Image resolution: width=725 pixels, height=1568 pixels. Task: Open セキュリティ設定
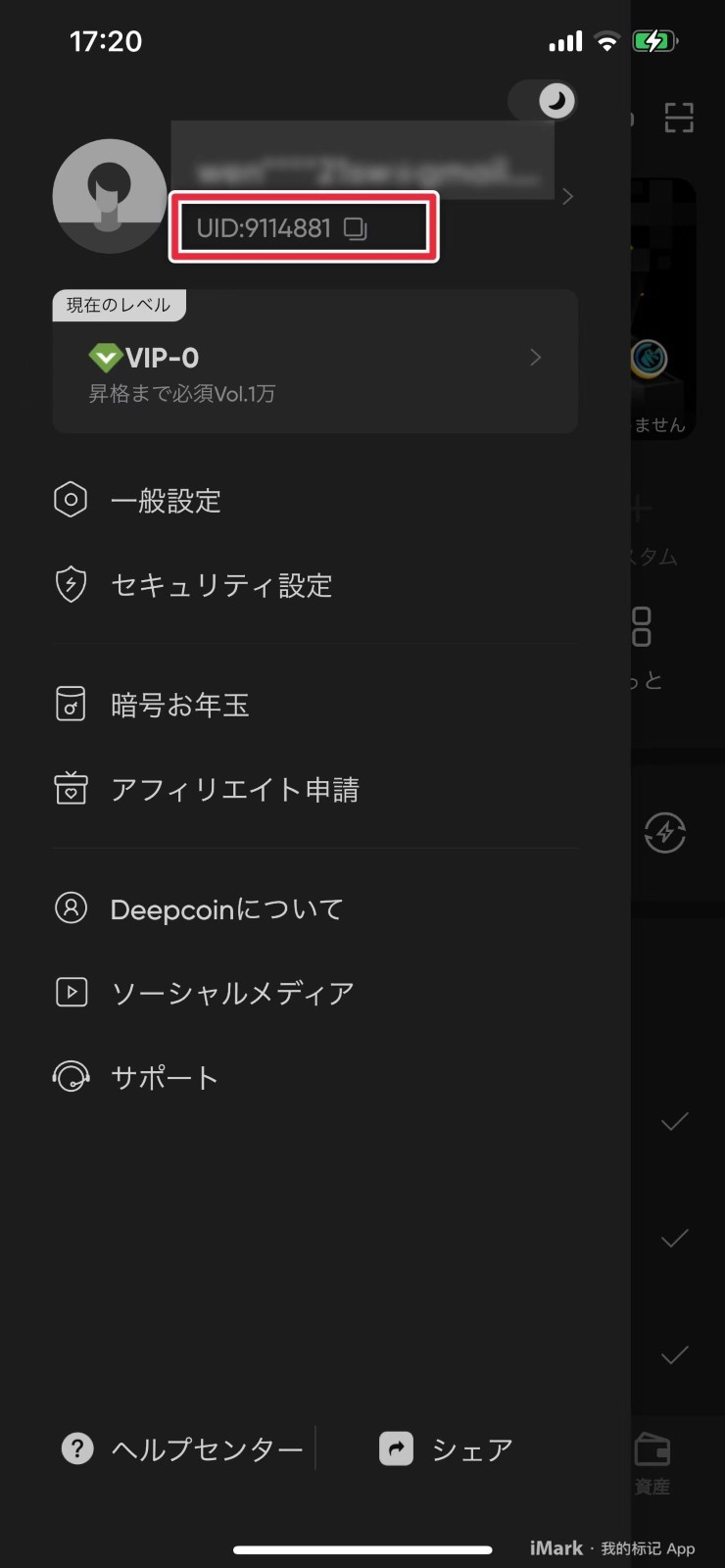[x=314, y=585]
